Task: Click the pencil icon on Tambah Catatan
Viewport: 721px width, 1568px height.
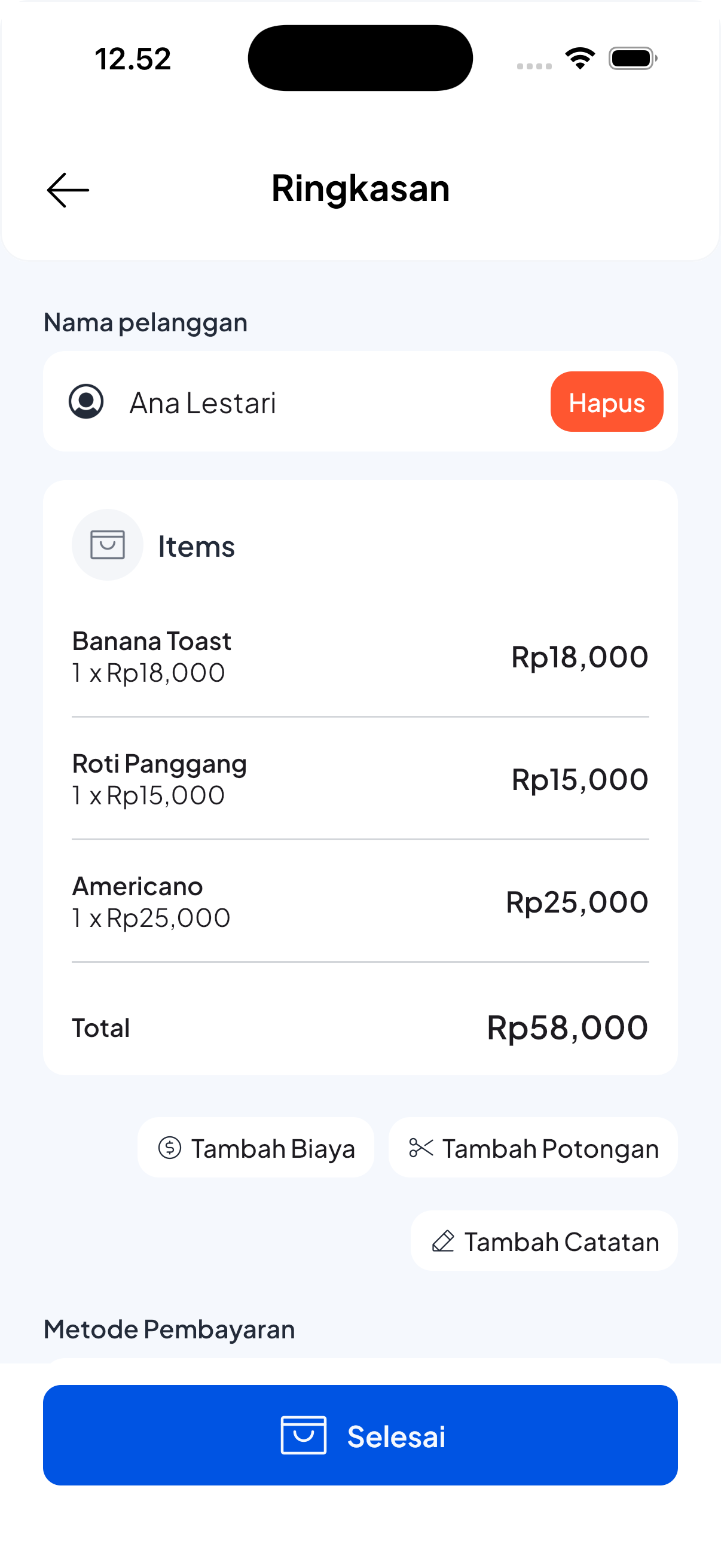Action: pyautogui.click(x=445, y=1241)
